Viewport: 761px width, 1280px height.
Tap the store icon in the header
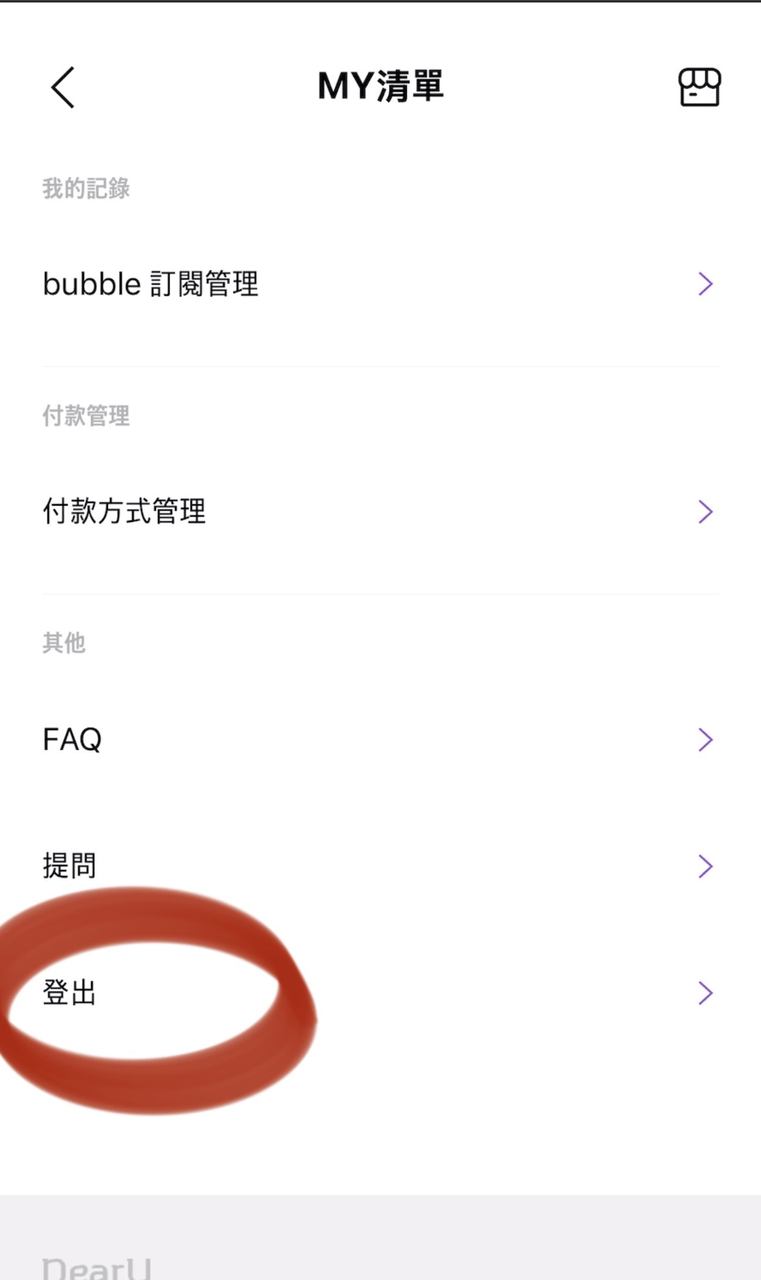[699, 88]
